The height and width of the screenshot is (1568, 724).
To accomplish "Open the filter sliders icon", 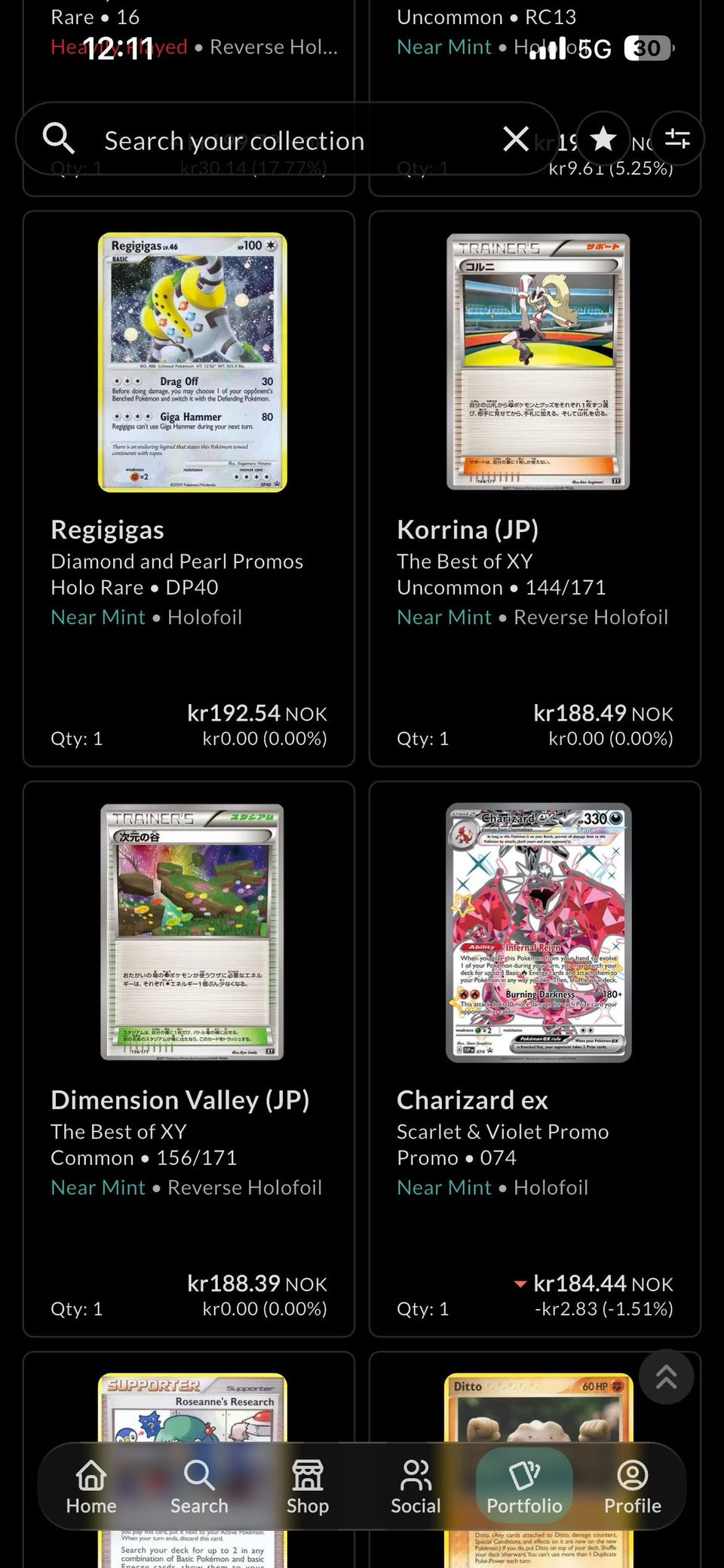I will (677, 140).
